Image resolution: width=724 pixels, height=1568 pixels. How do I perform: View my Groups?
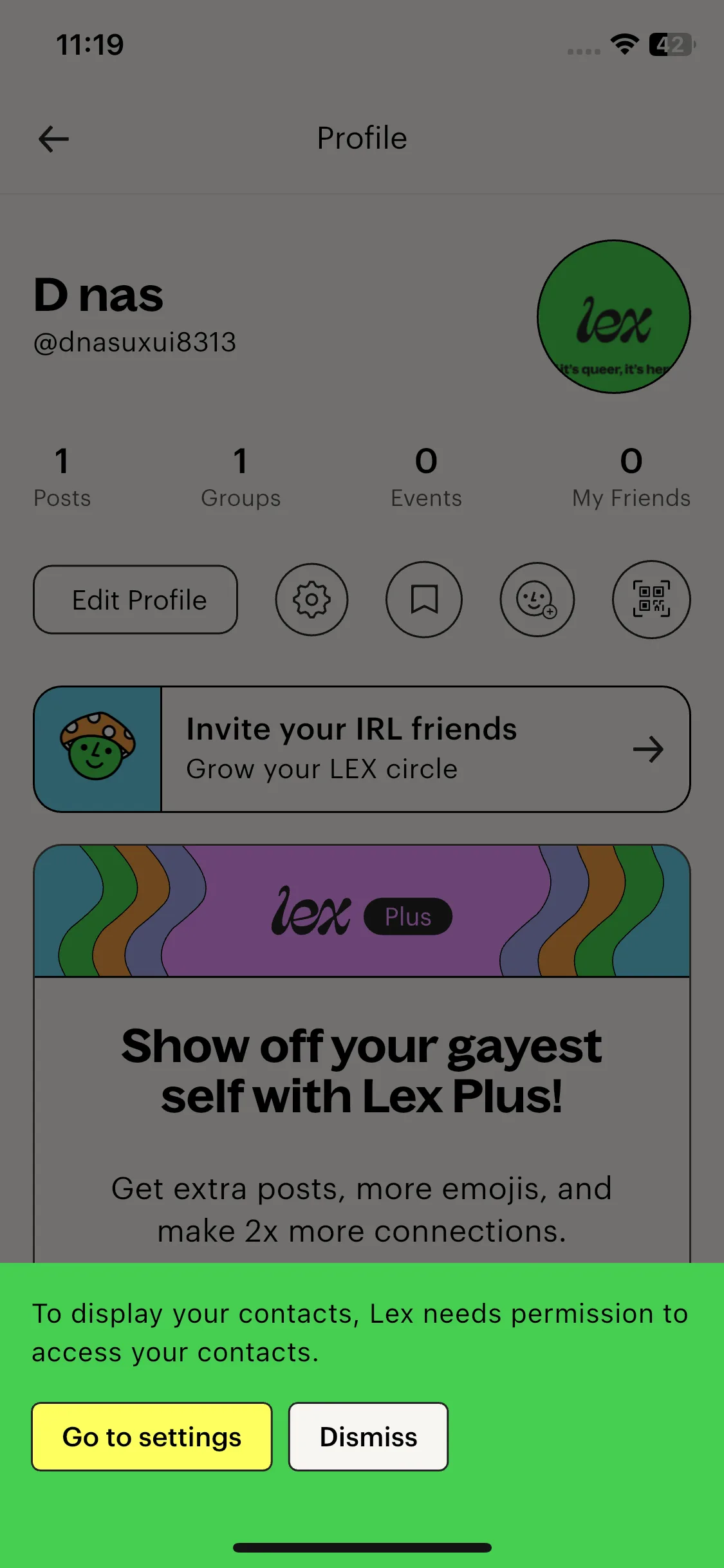coord(241,478)
